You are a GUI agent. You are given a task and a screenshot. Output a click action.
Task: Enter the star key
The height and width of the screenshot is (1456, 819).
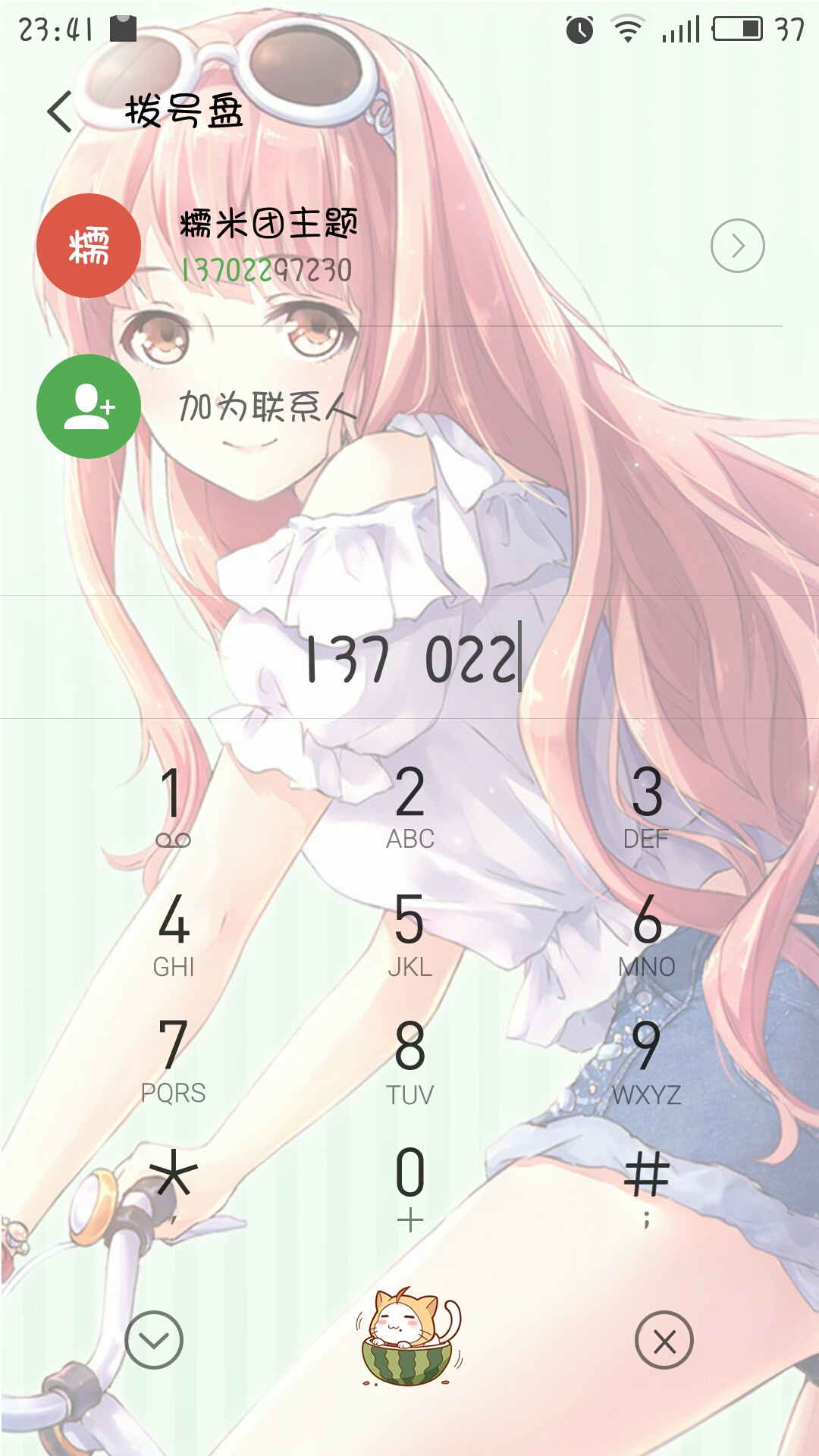coord(173,1183)
